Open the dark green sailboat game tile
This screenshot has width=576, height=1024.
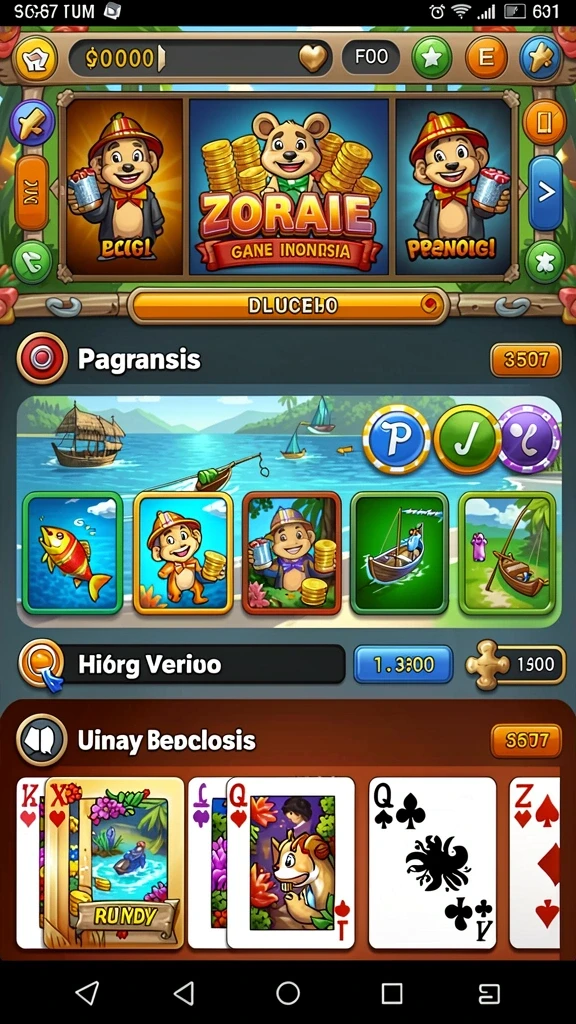point(399,552)
